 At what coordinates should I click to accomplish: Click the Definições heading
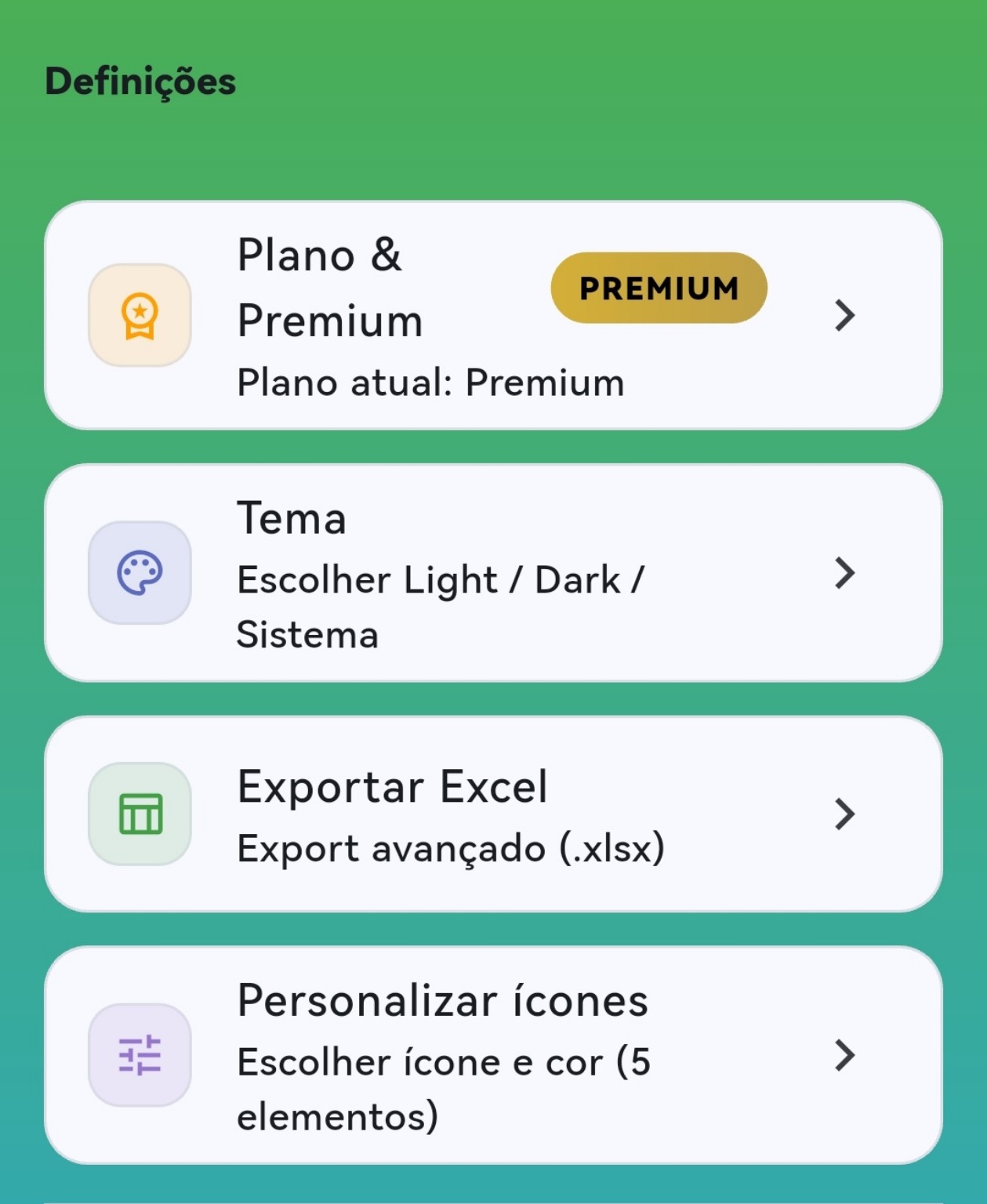[x=140, y=80]
